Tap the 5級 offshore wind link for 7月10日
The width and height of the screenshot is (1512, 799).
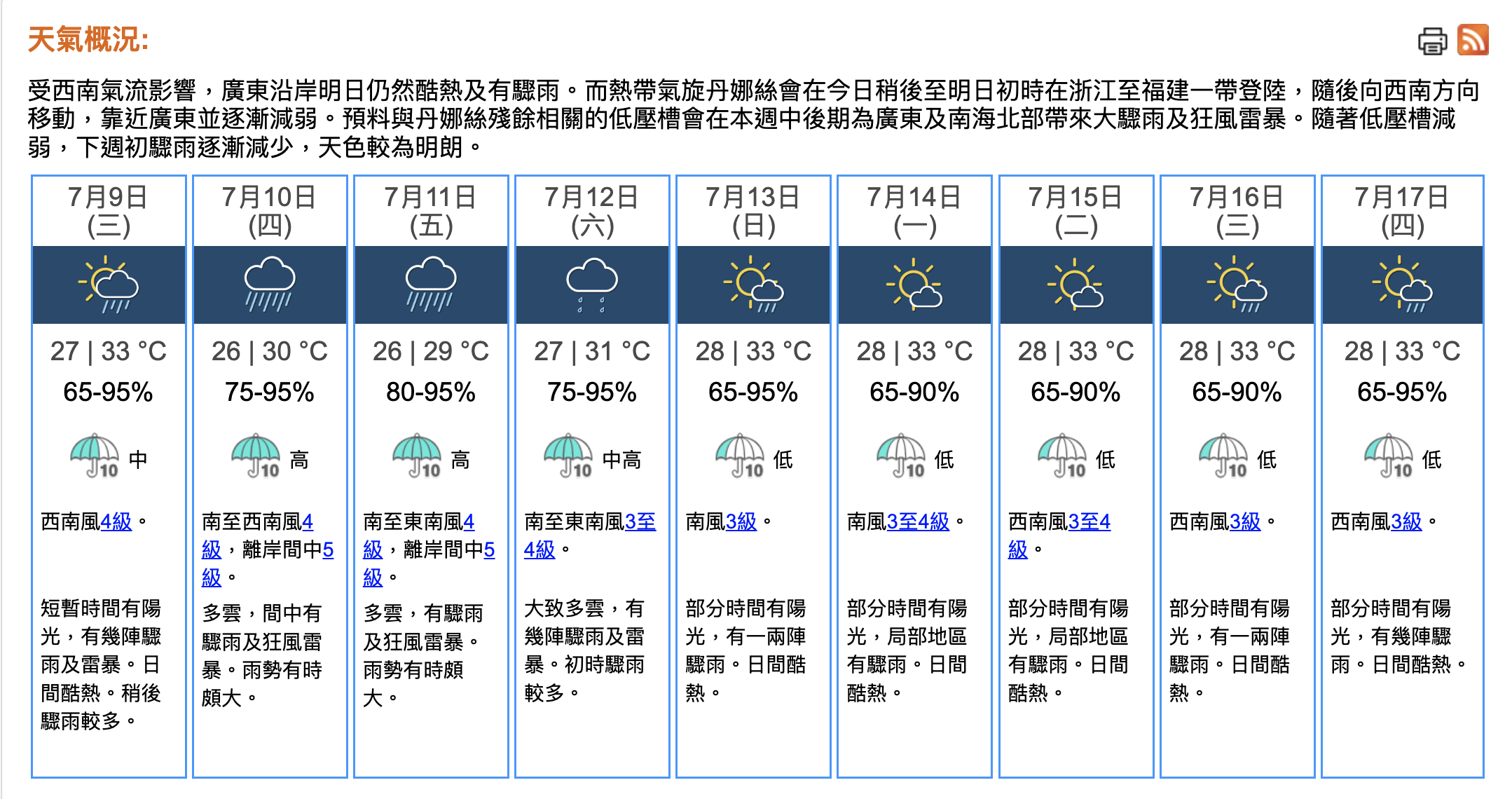point(327,550)
